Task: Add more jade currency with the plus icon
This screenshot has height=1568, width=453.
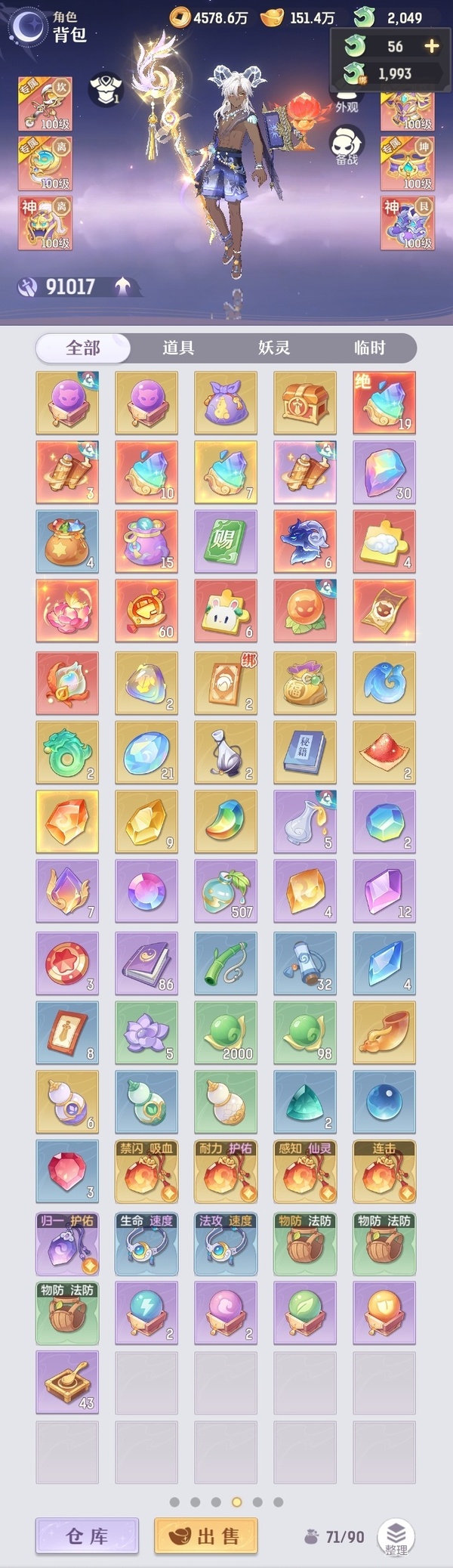Action: point(432,47)
